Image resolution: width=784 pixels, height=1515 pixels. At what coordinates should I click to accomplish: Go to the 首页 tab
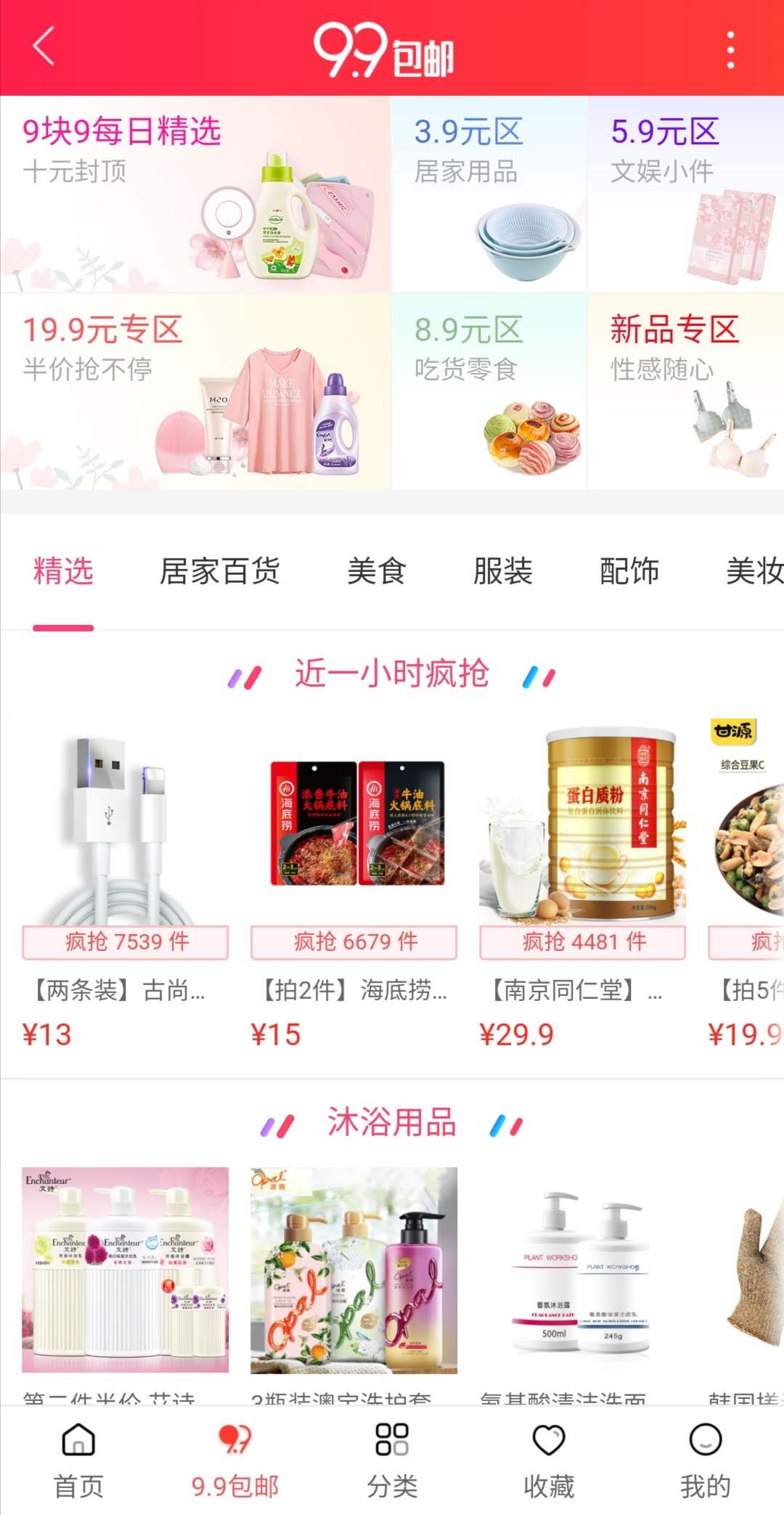[x=78, y=1461]
